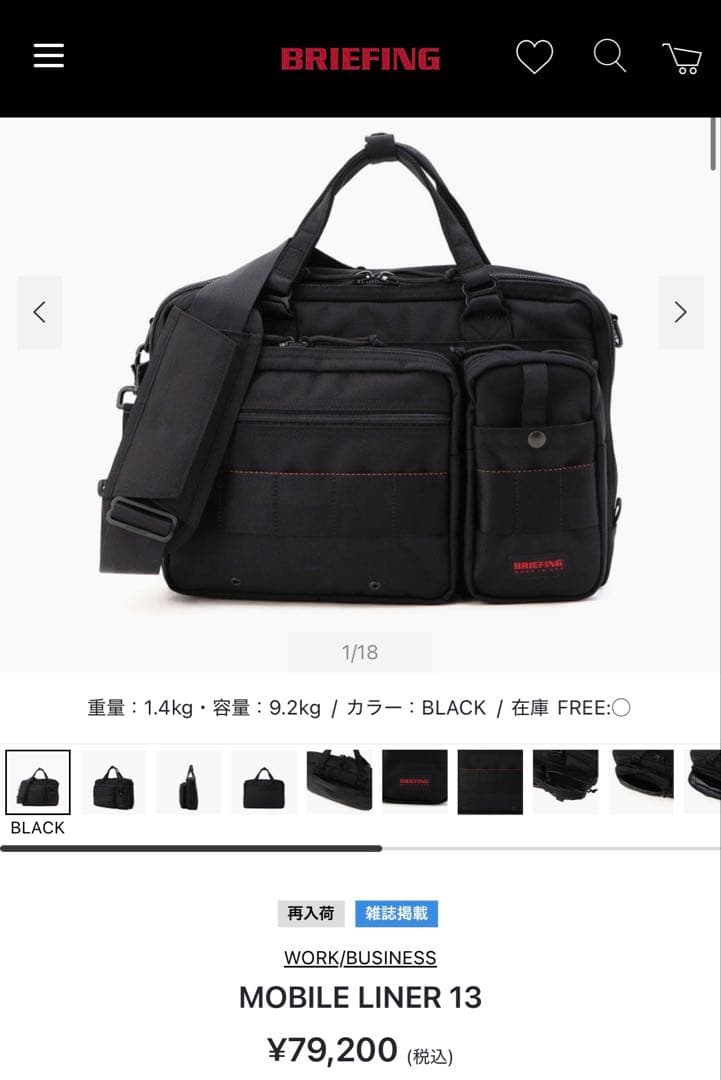
Task: Select the BLACK color thumbnail
Action: pos(38,783)
